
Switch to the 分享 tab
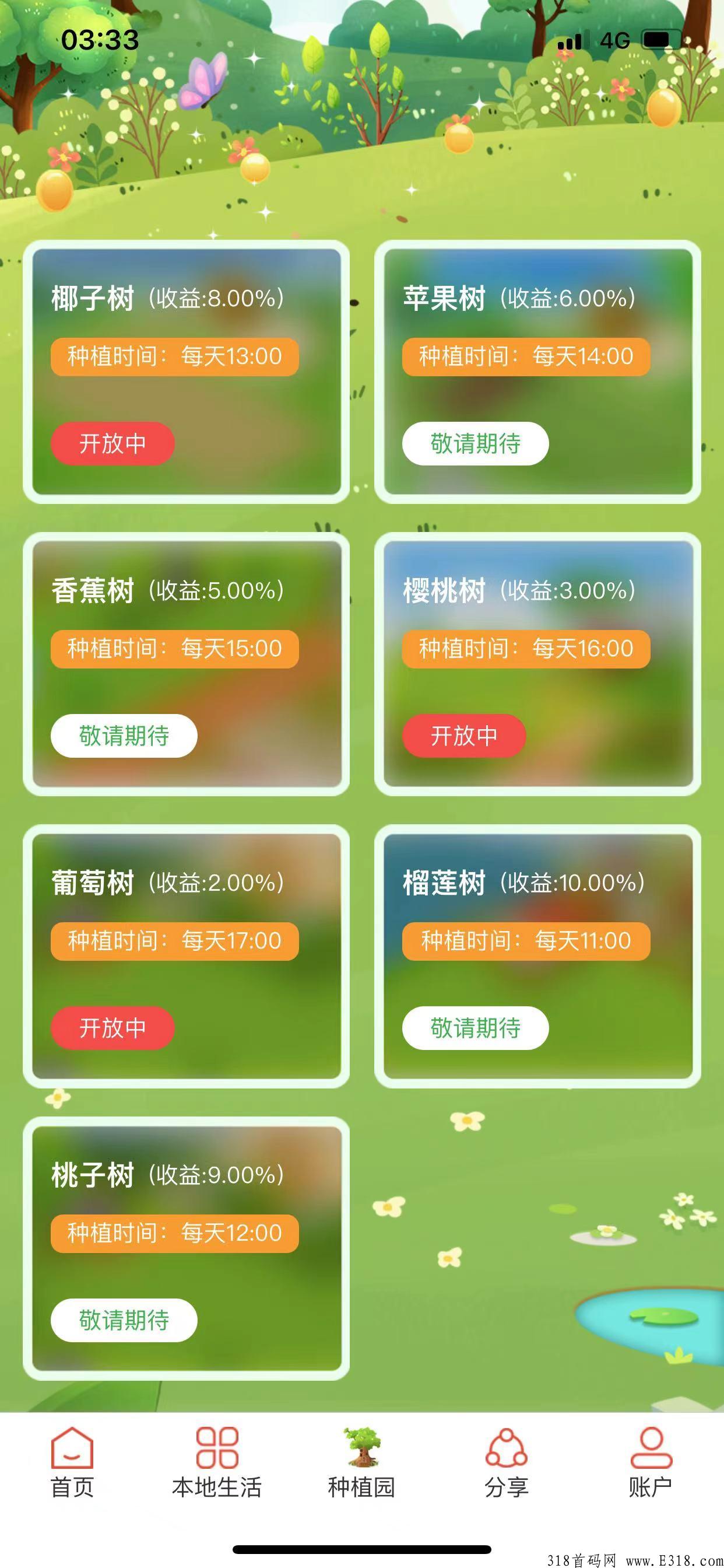click(x=506, y=1462)
